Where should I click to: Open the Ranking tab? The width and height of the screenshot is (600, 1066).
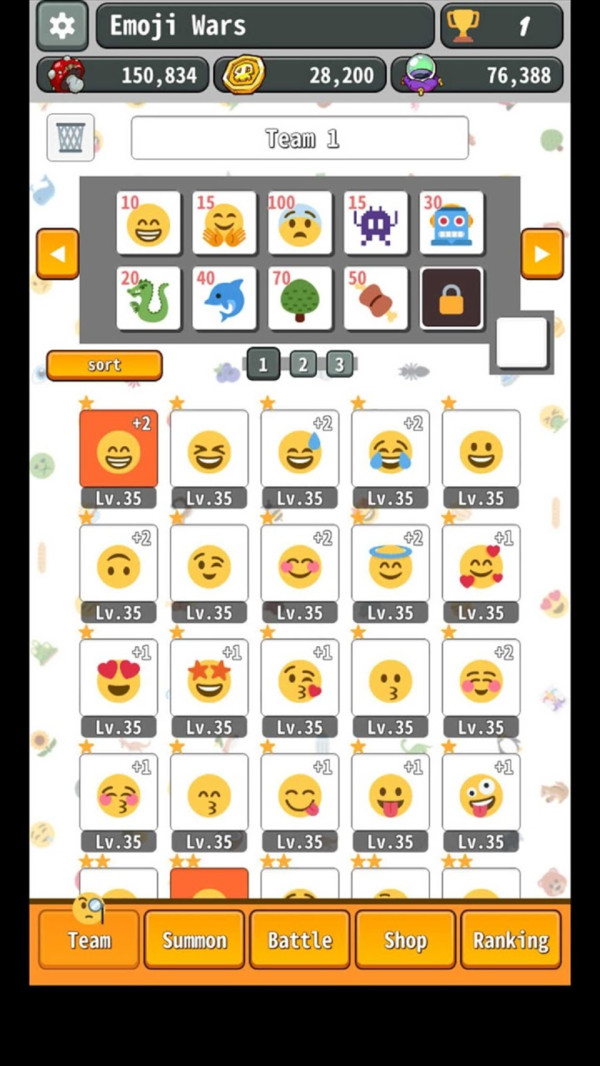(x=510, y=940)
